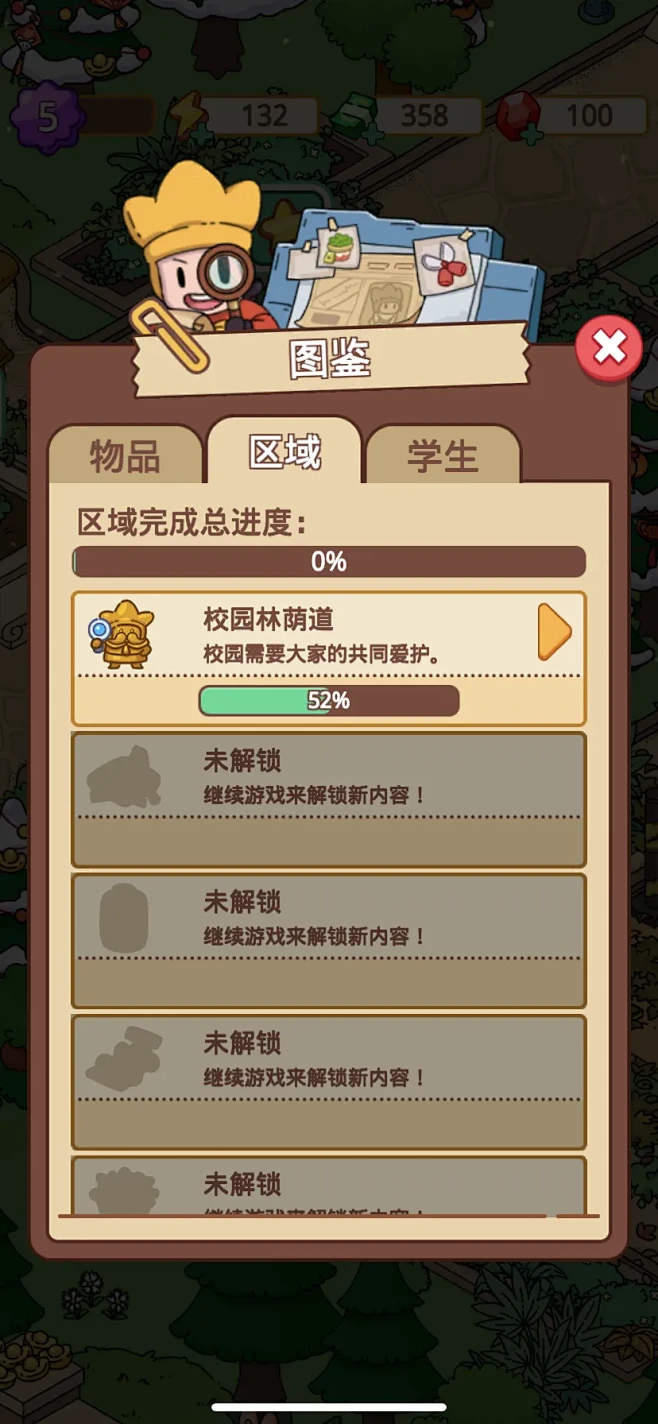Switch to the 物品 tab
Viewport: 658px width, 1424px height.
point(125,456)
